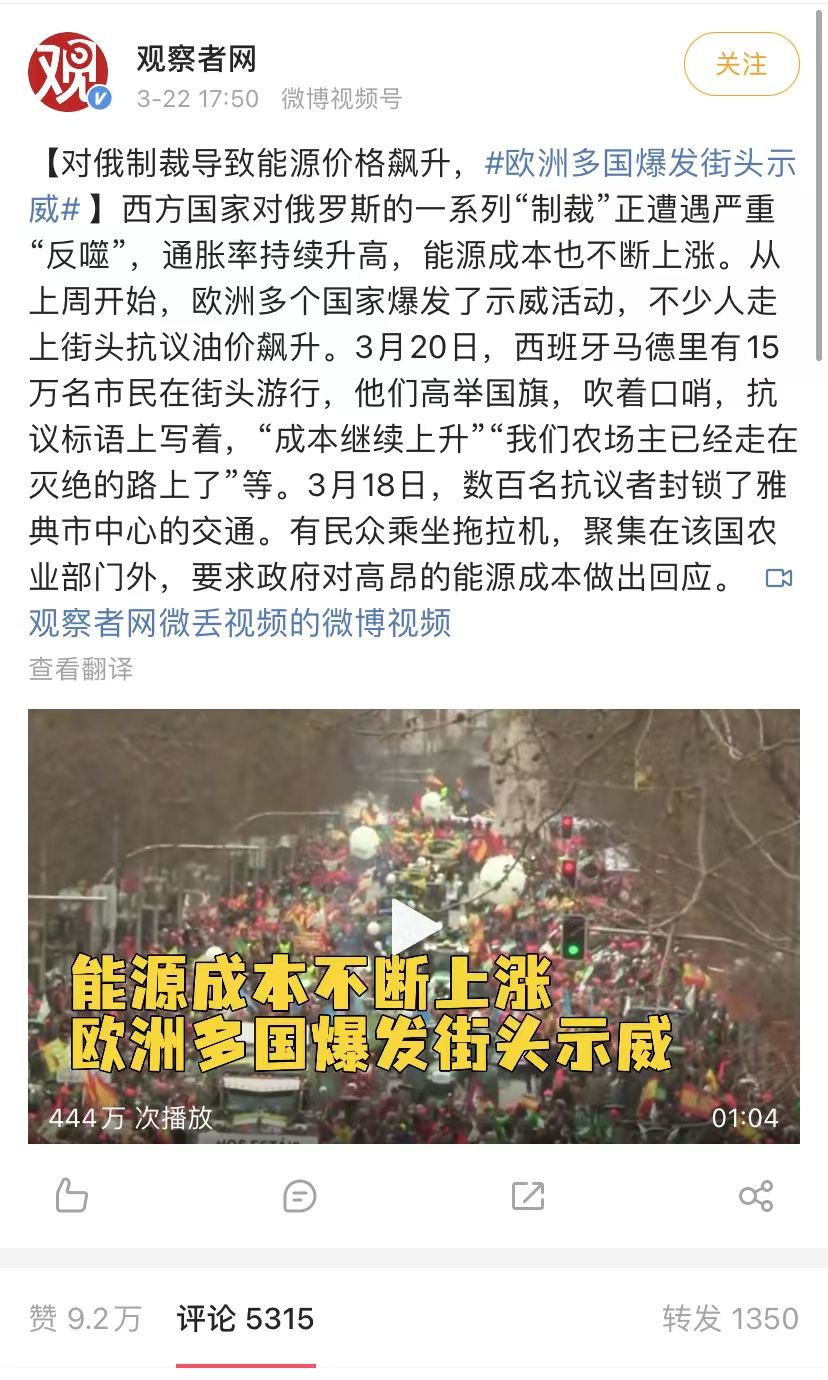The height and width of the screenshot is (1380, 828).
Task: Switch to the 转发 1350 tab
Action: [x=730, y=1319]
